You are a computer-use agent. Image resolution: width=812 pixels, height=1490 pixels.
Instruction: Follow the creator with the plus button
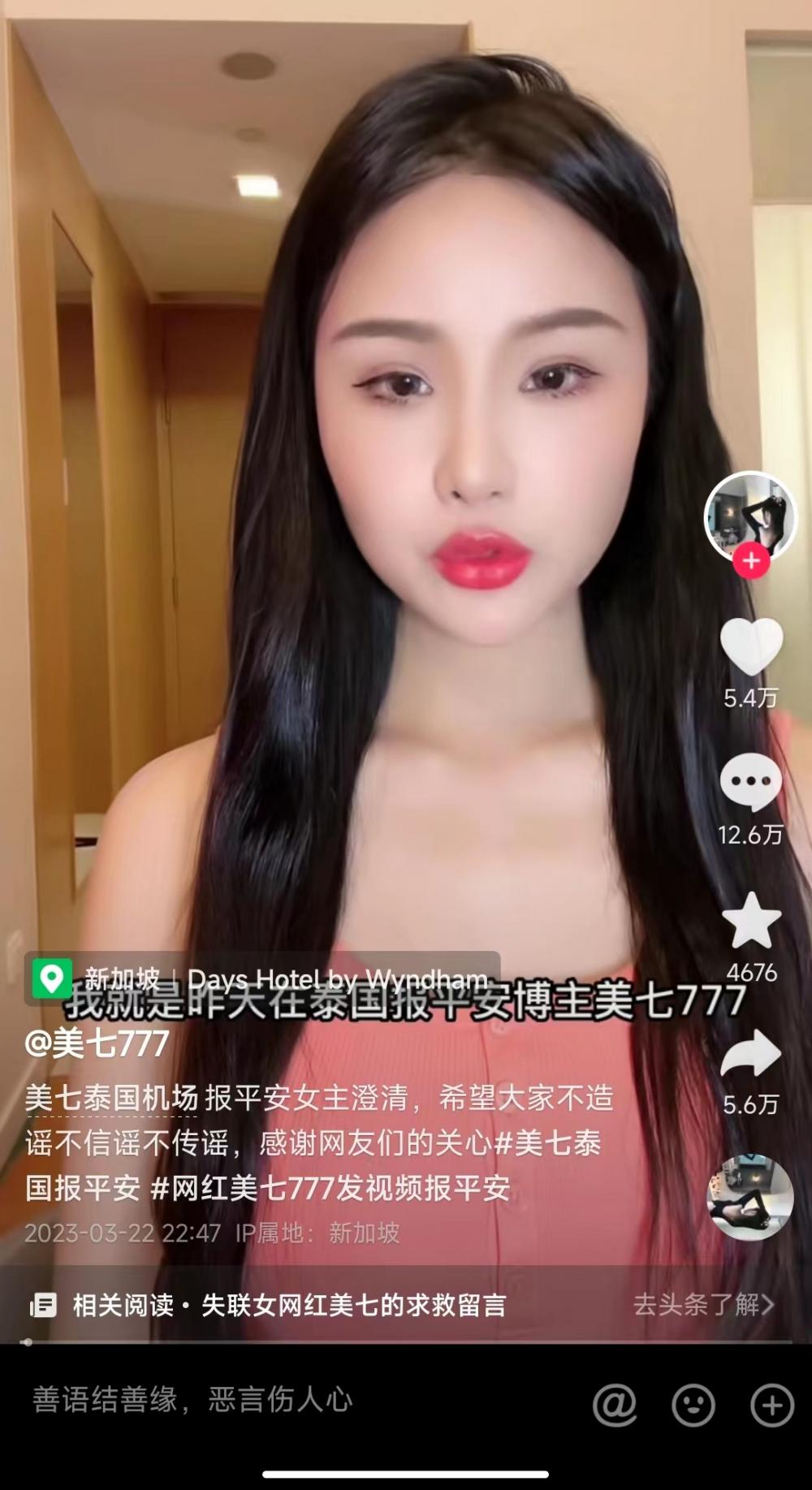(x=751, y=560)
